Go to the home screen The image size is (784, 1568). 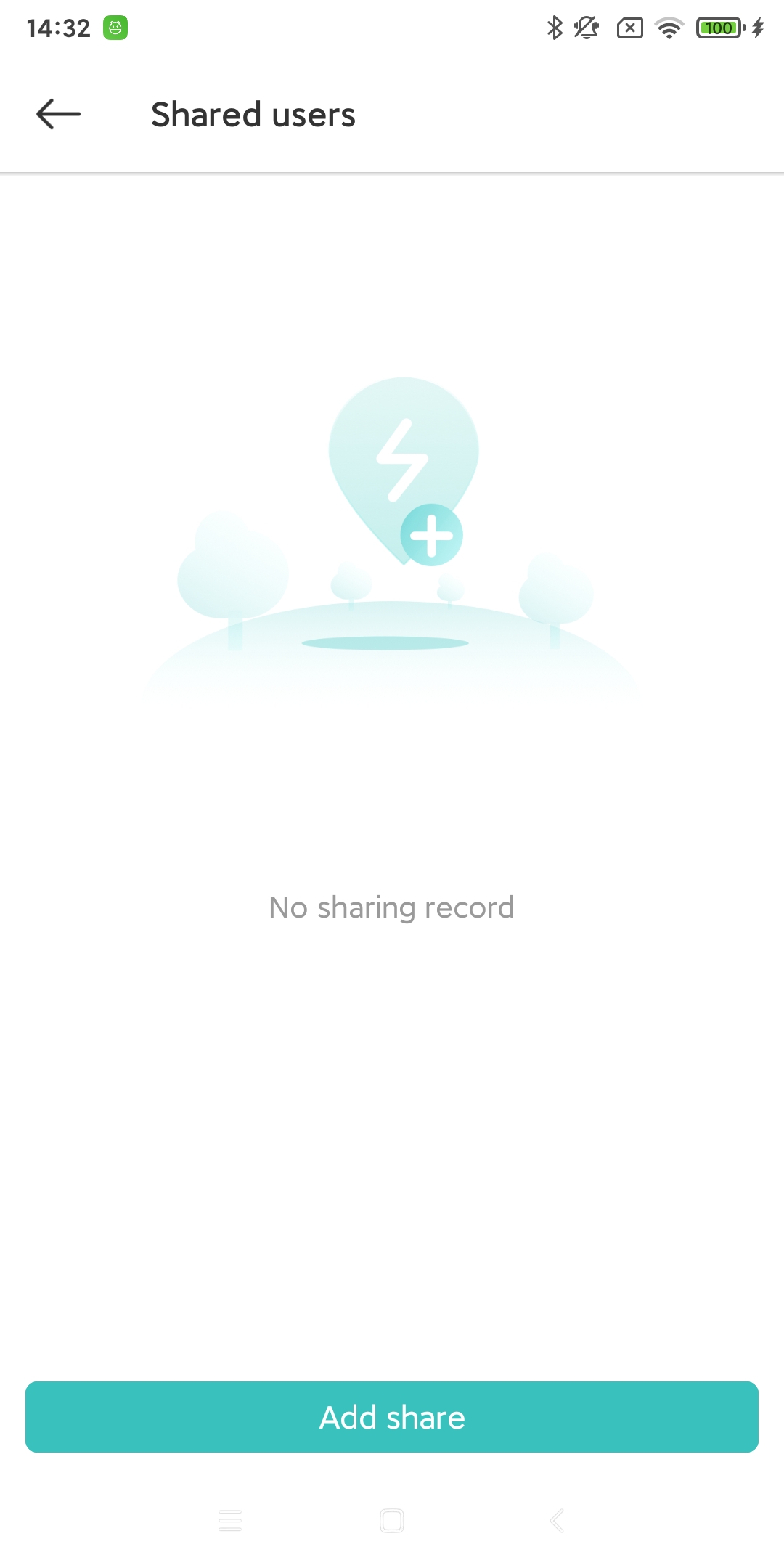[392, 1520]
